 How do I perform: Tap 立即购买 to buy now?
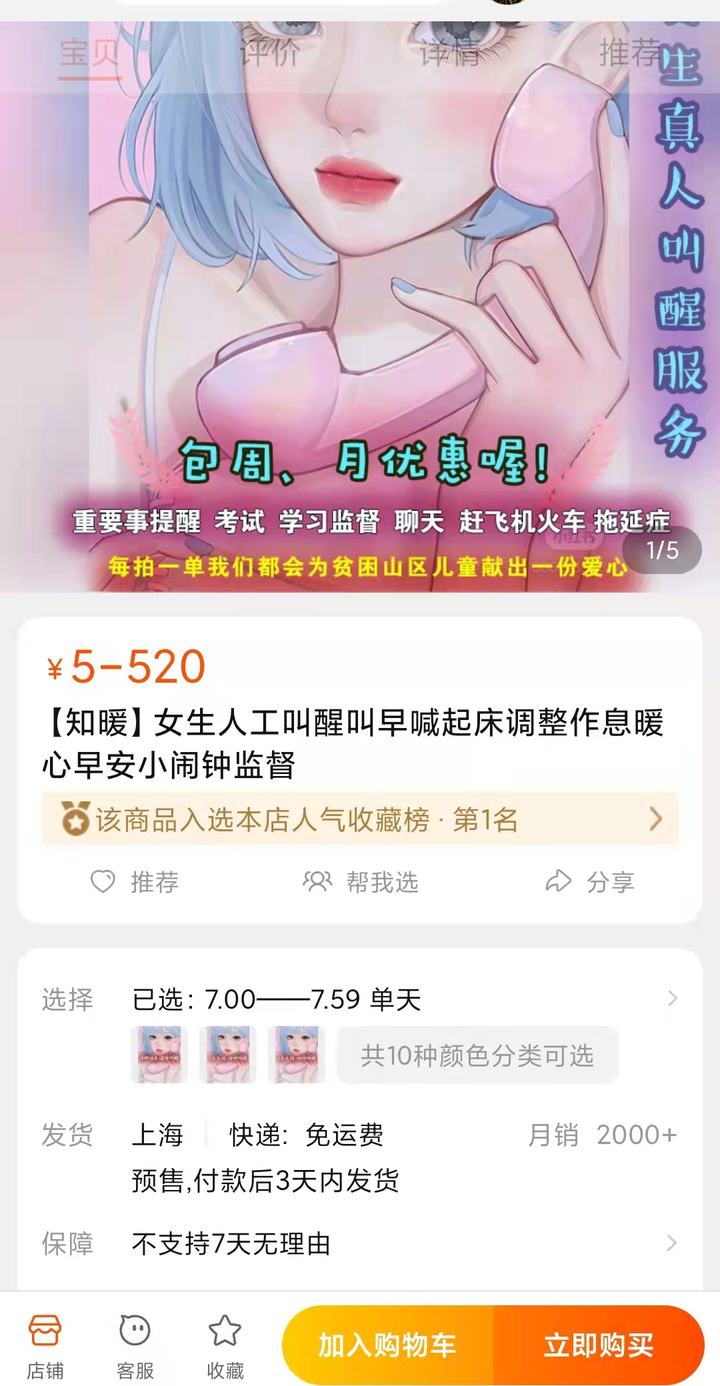point(598,1346)
